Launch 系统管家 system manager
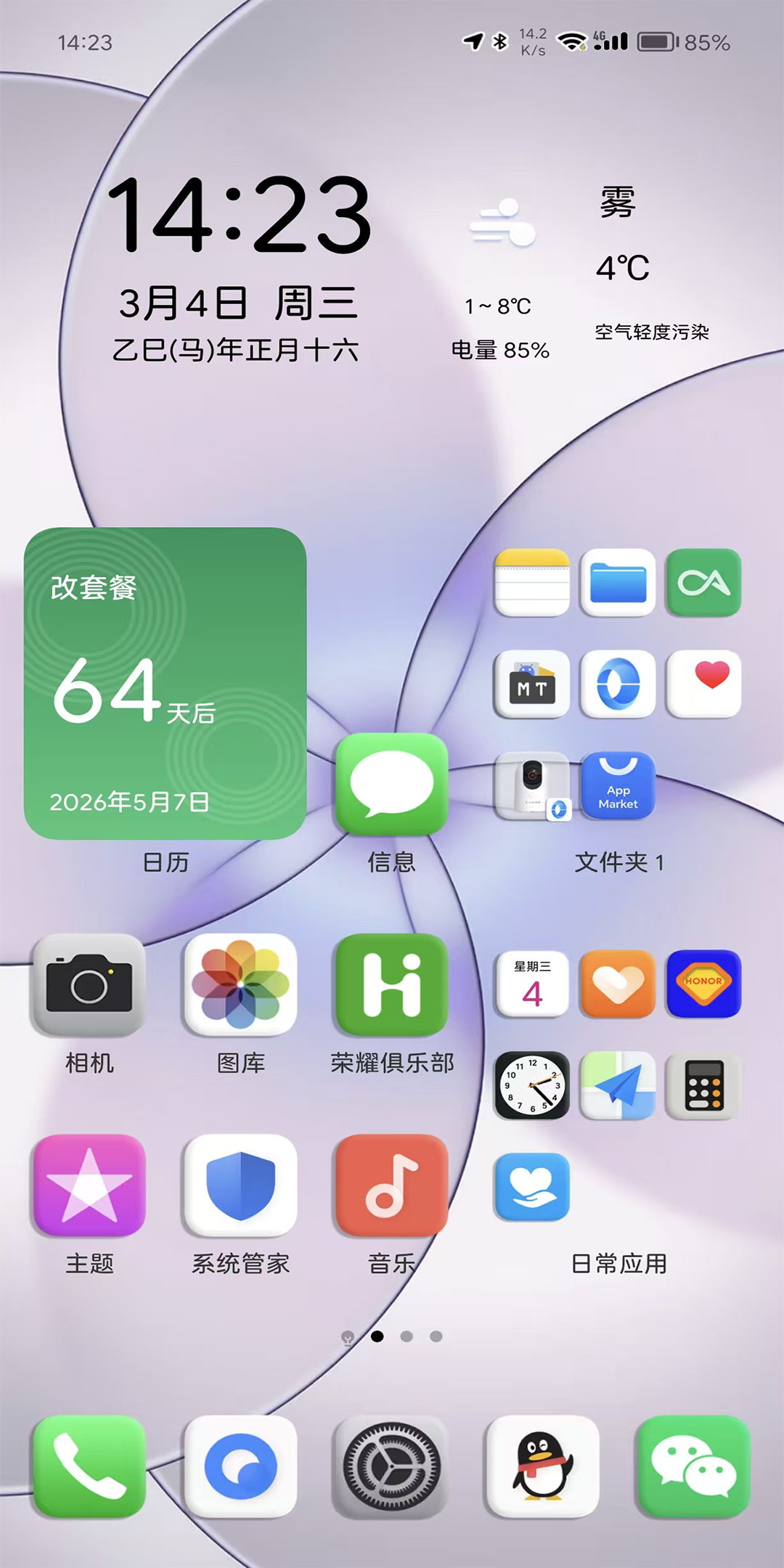The height and width of the screenshot is (1568, 784). pos(240,1185)
